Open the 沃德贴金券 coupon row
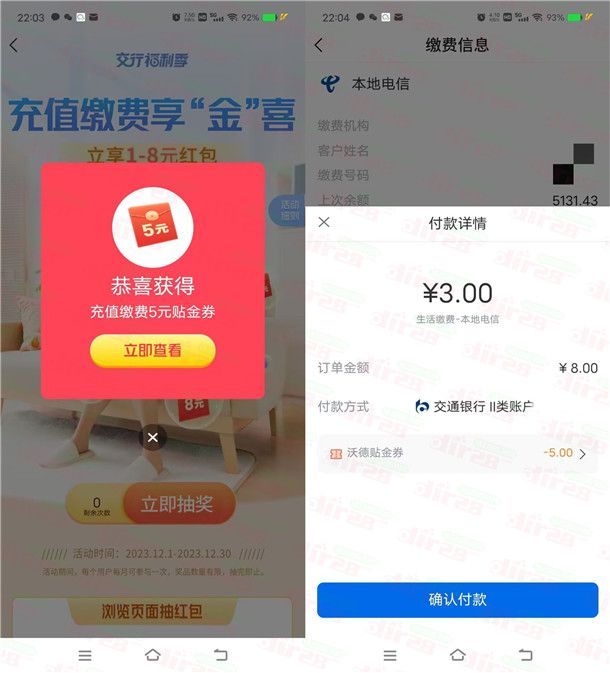610x673 pixels. tap(457, 453)
